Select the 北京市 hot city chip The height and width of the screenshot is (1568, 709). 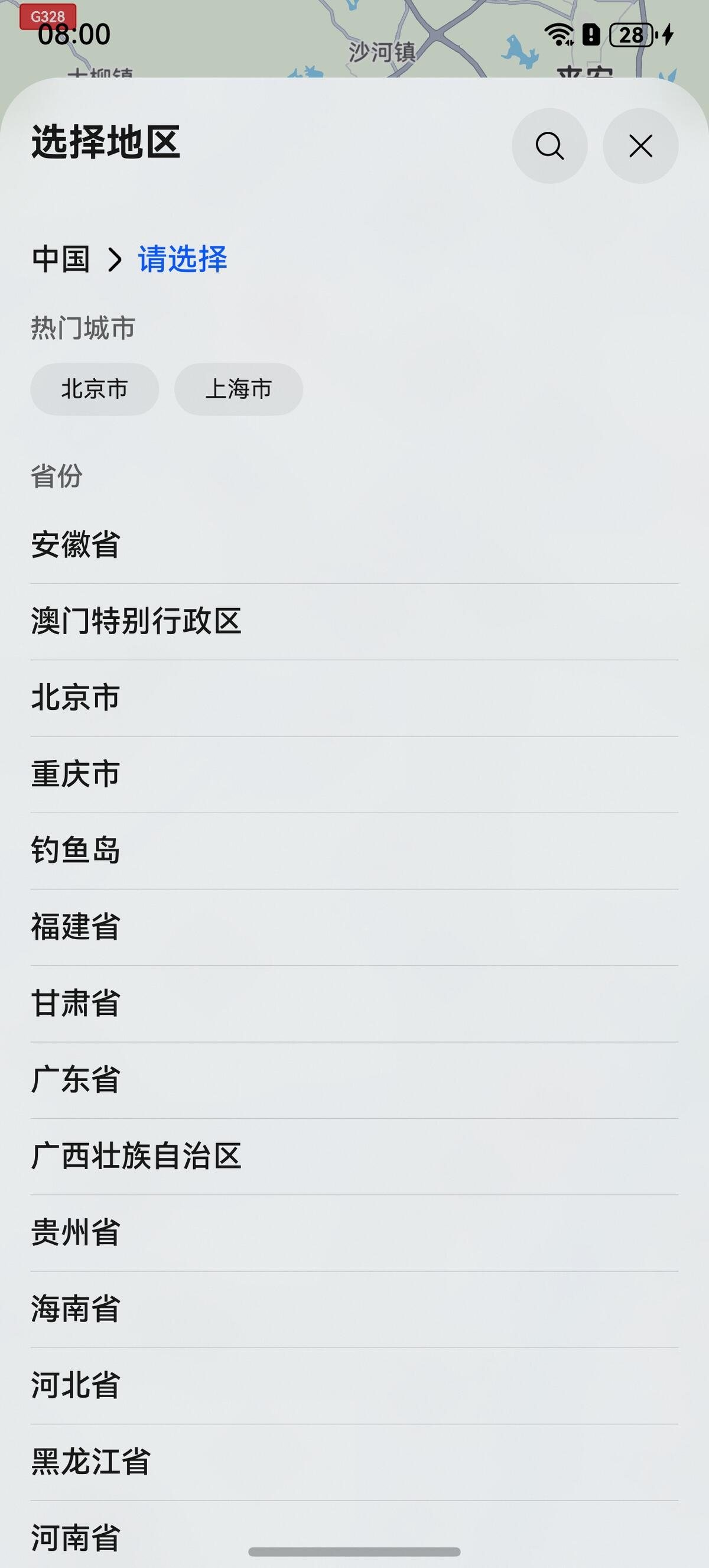(x=95, y=389)
